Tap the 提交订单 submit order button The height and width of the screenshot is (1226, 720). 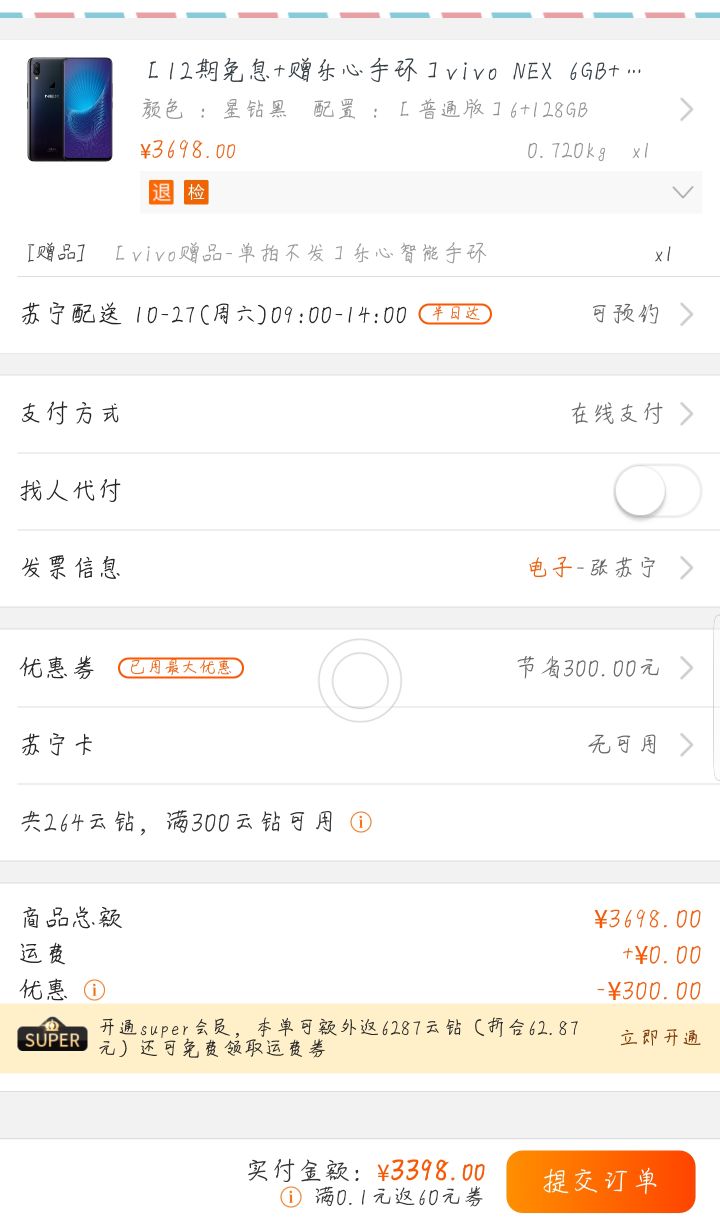tap(601, 1181)
